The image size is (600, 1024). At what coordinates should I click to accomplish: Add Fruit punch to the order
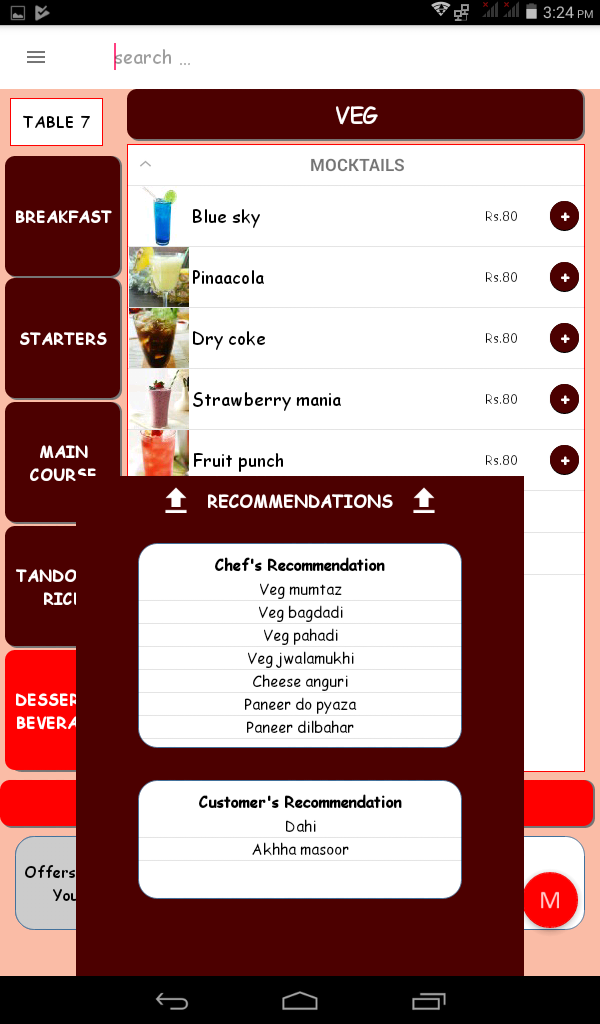564,460
